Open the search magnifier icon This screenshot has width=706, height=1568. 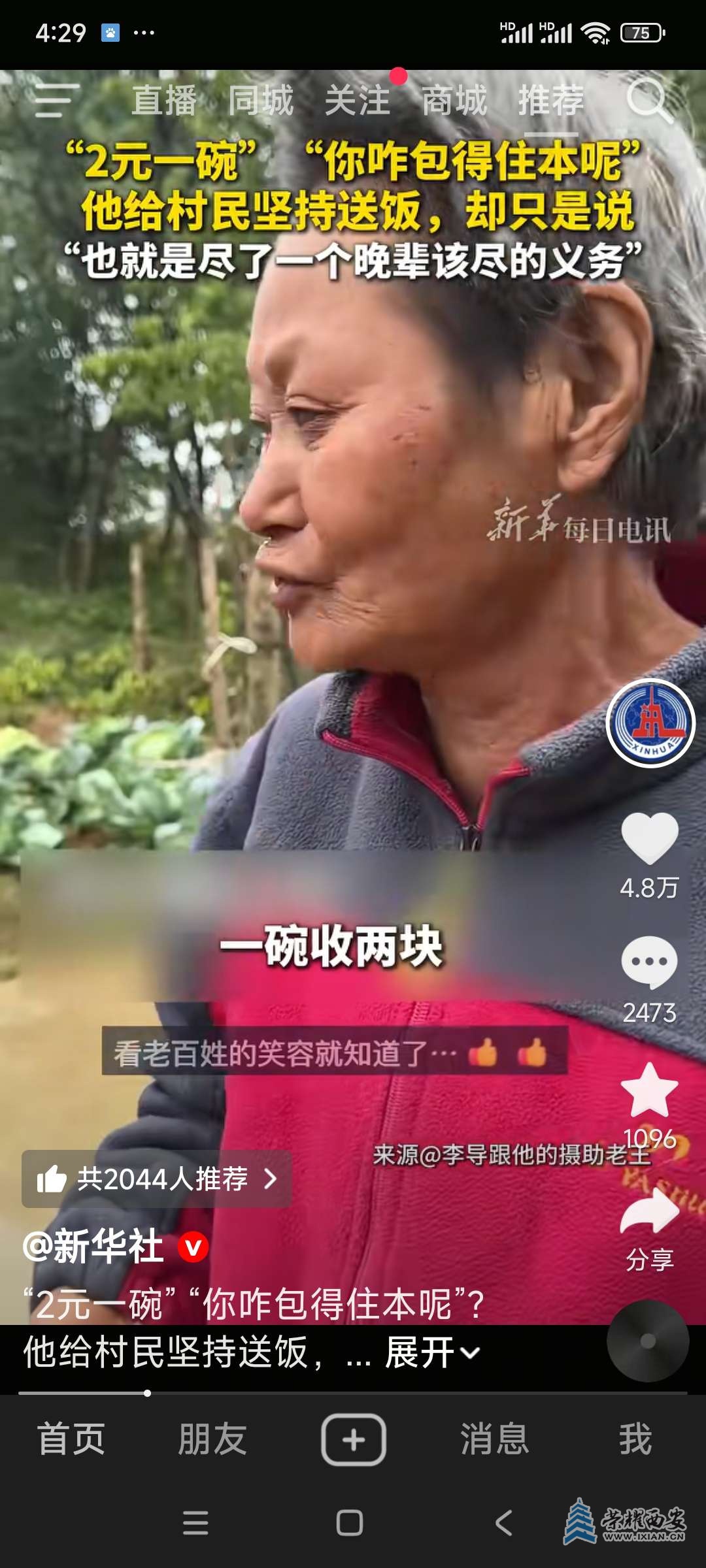(648, 101)
